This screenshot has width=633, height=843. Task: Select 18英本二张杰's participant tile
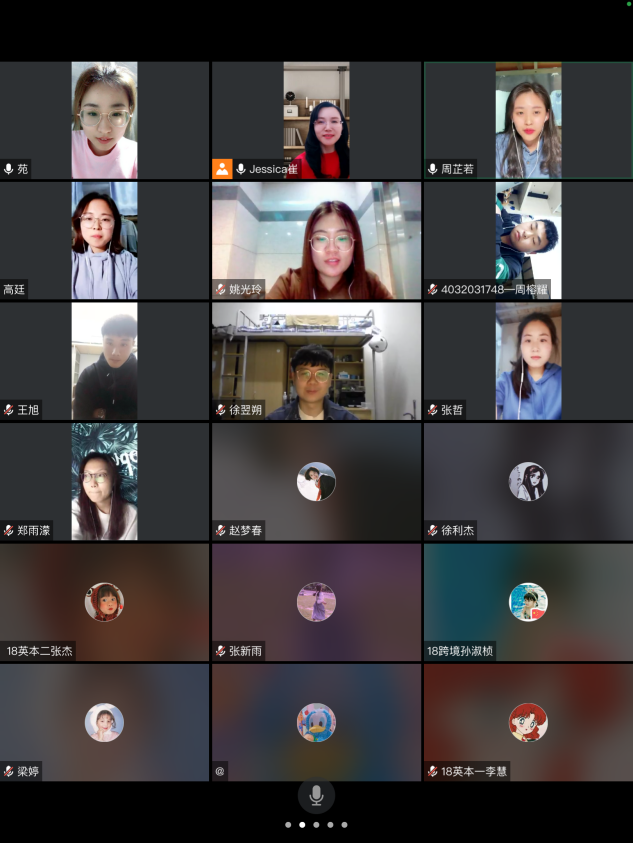pyautogui.click(x=104, y=602)
